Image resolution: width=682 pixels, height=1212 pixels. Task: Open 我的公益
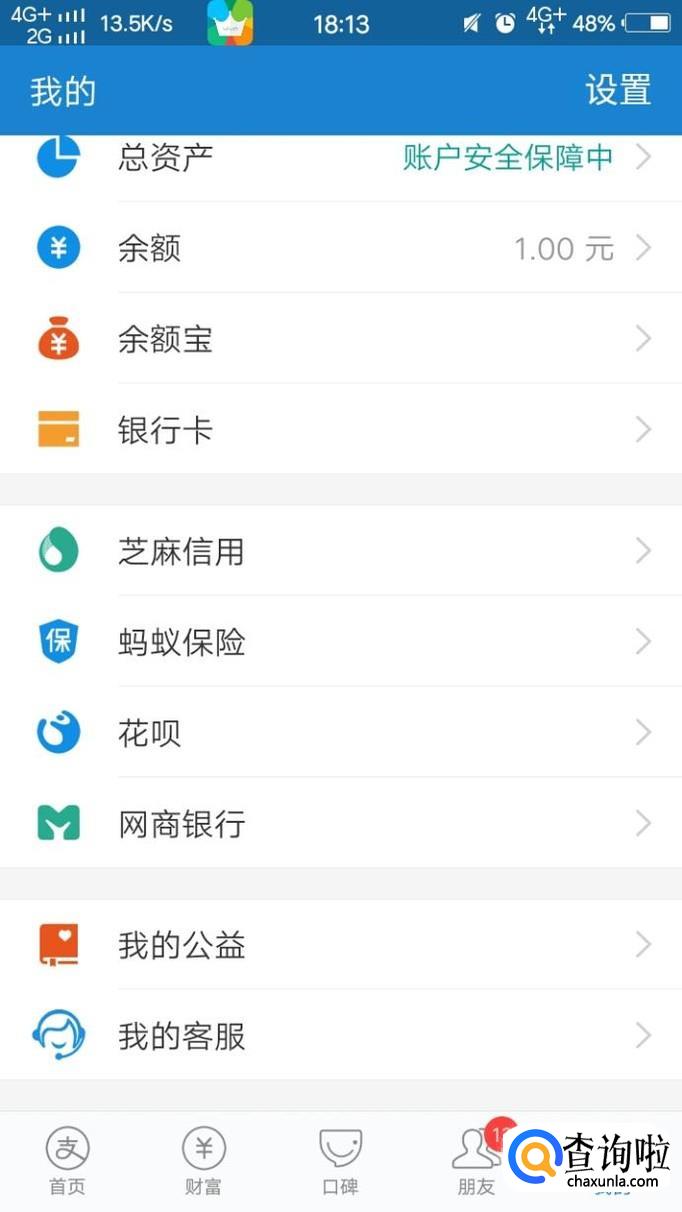340,945
